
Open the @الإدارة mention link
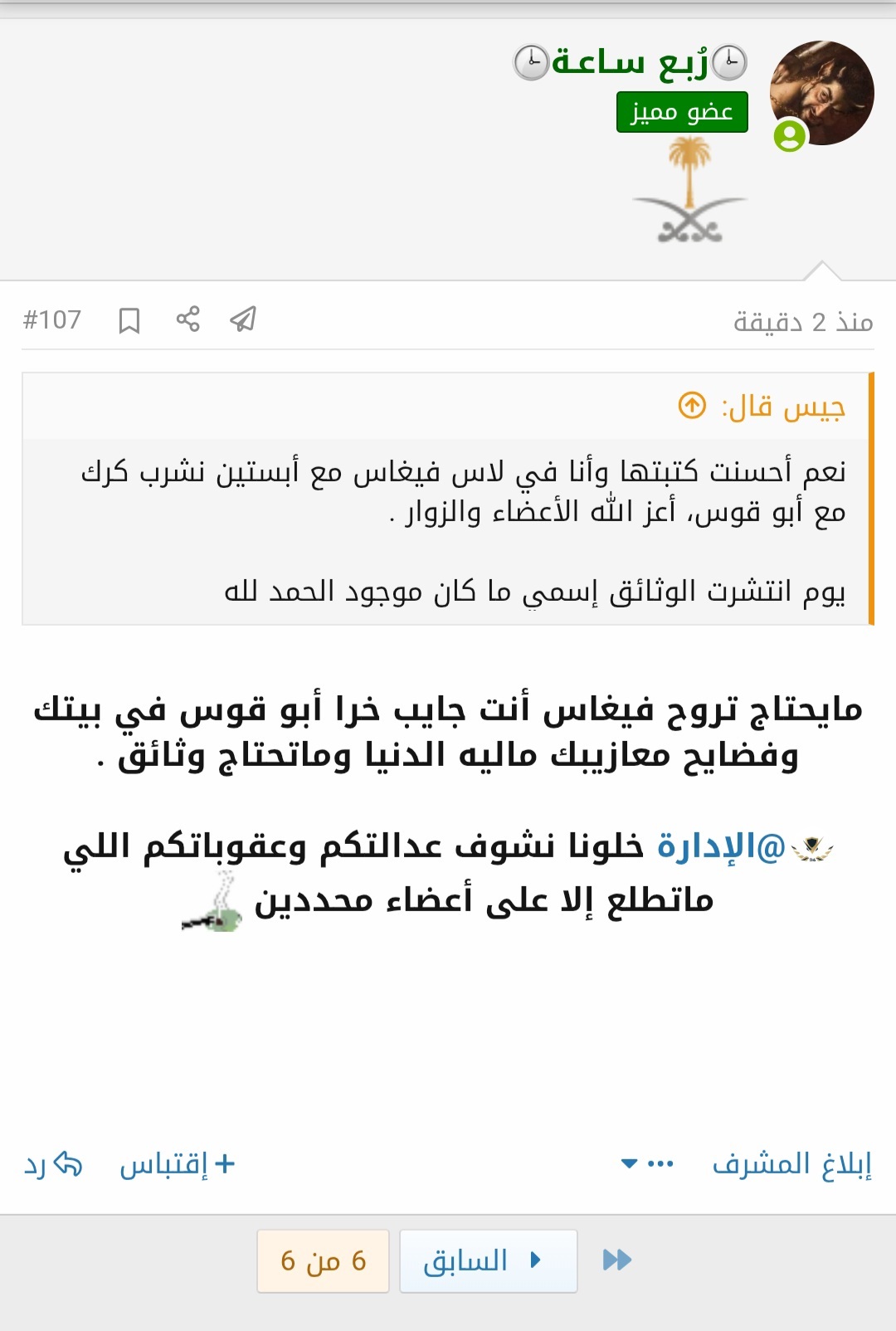(x=720, y=846)
